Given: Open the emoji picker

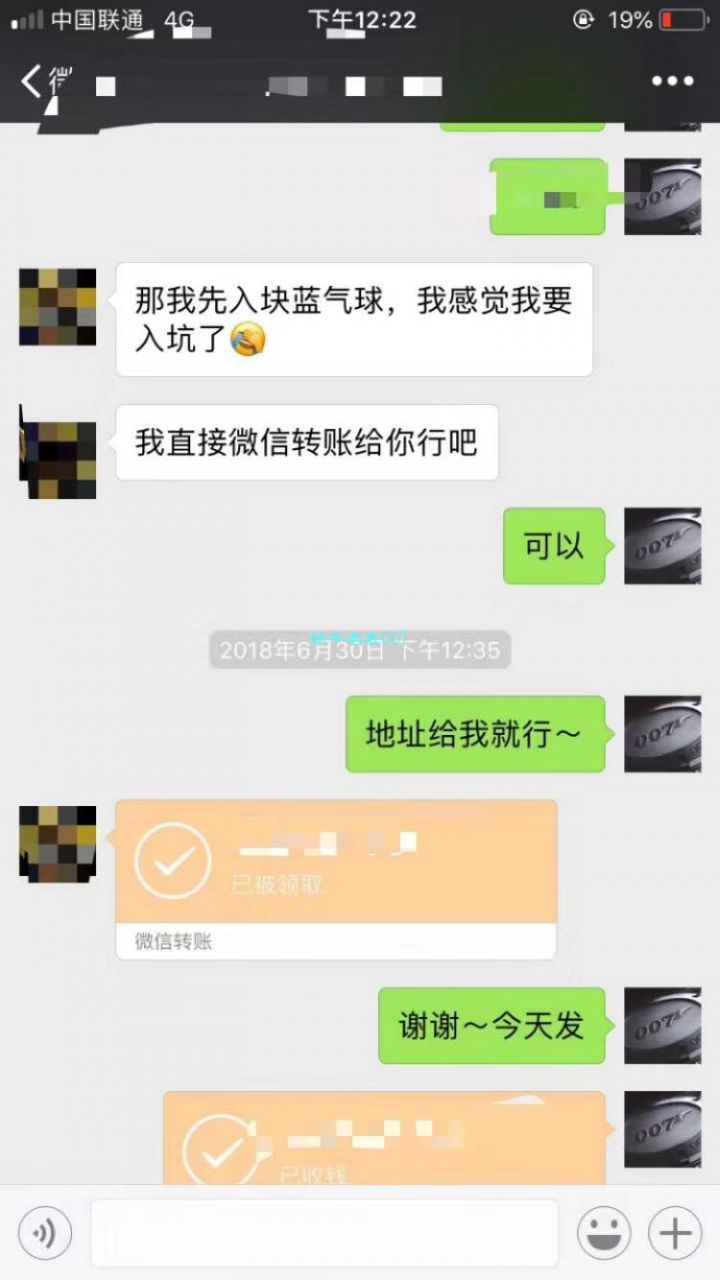Looking at the screenshot, I should pos(604,1232).
